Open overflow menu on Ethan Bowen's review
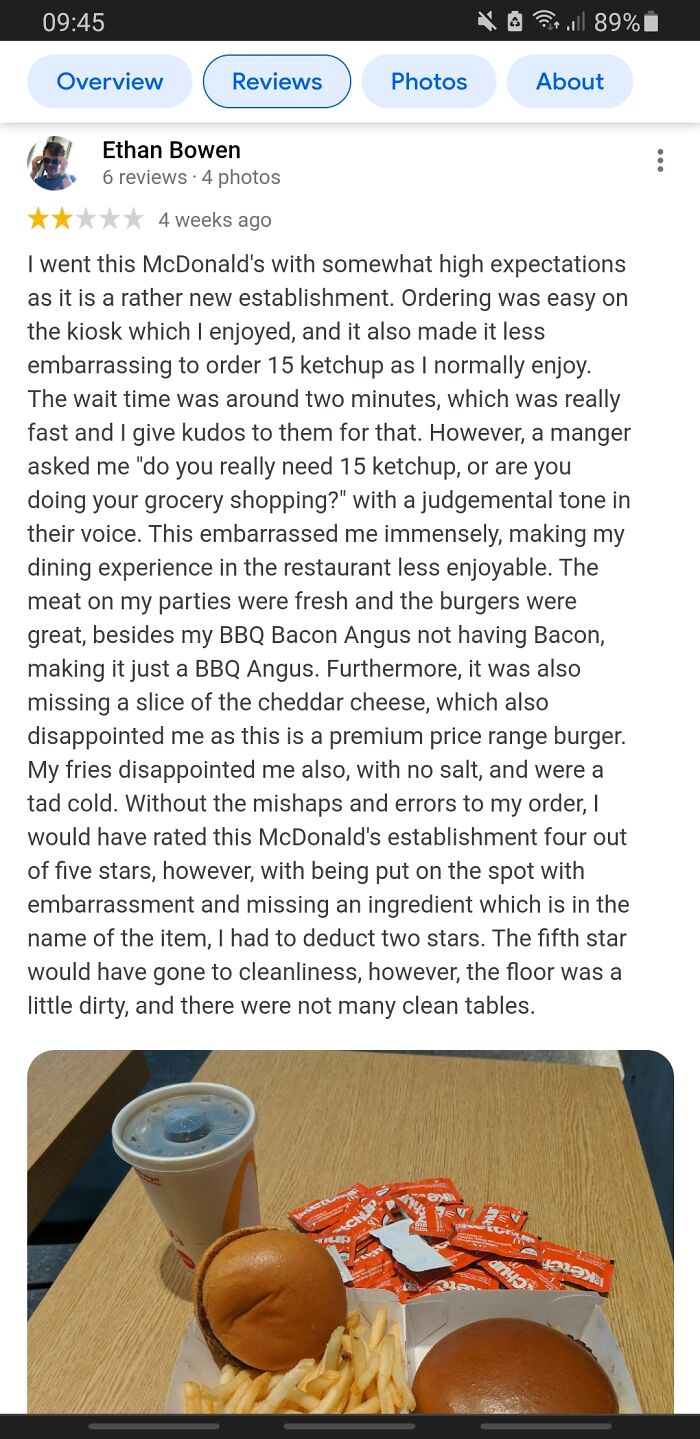 pyautogui.click(x=659, y=161)
